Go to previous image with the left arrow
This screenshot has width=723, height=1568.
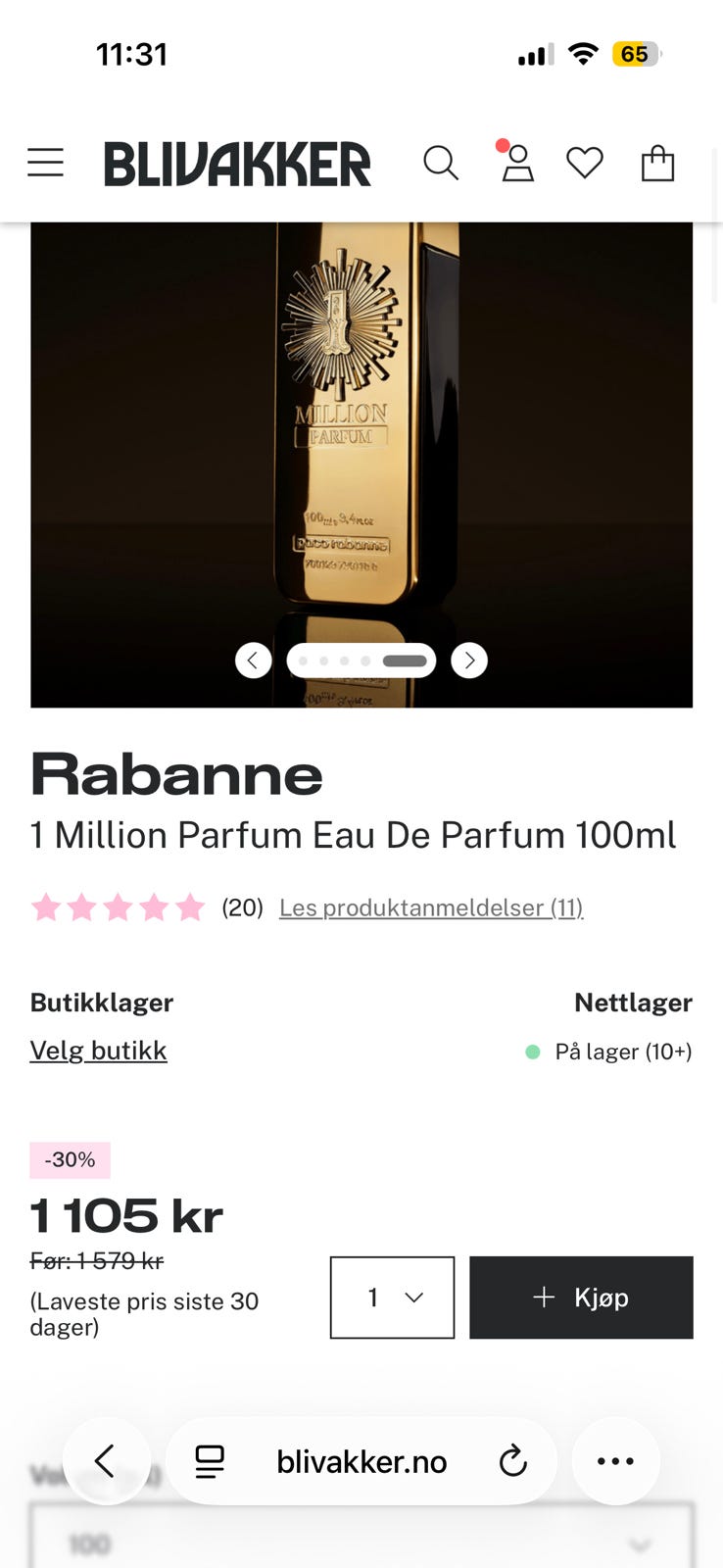point(253,660)
